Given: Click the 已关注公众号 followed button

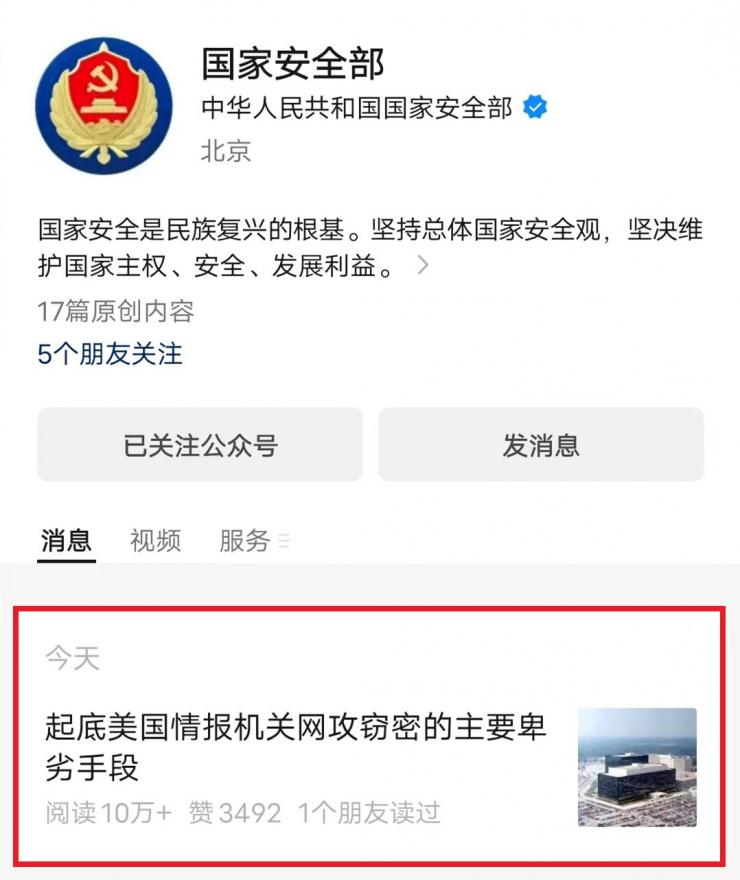Looking at the screenshot, I should [x=199, y=446].
